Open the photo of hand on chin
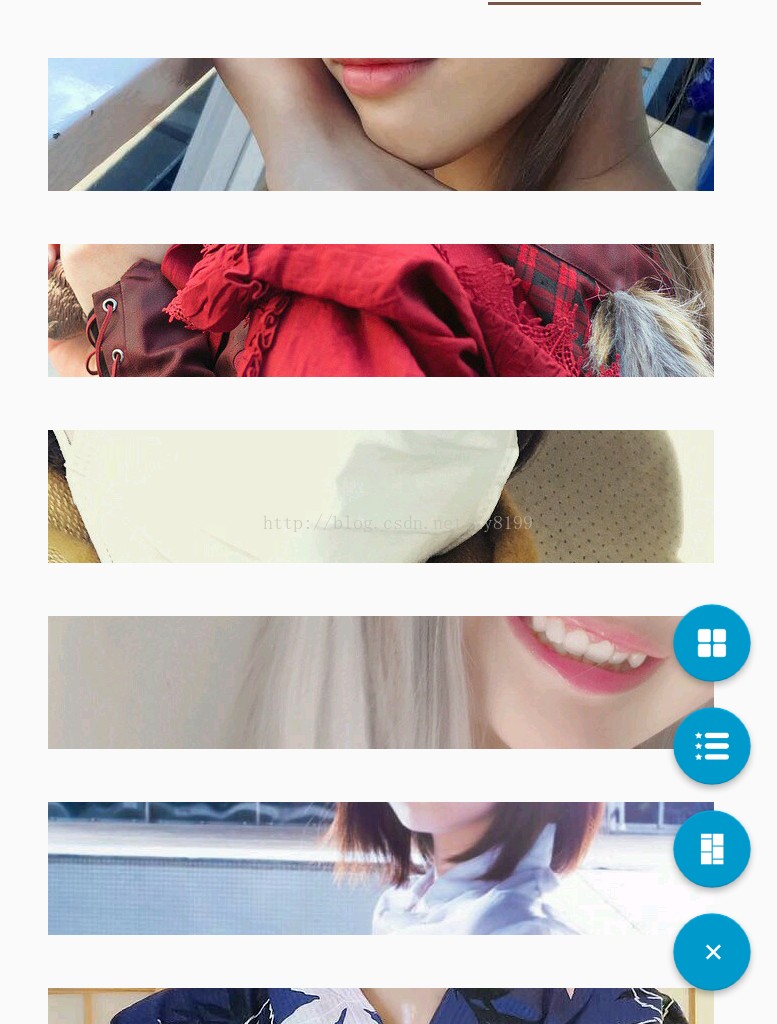777x1024 pixels. coord(380,124)
